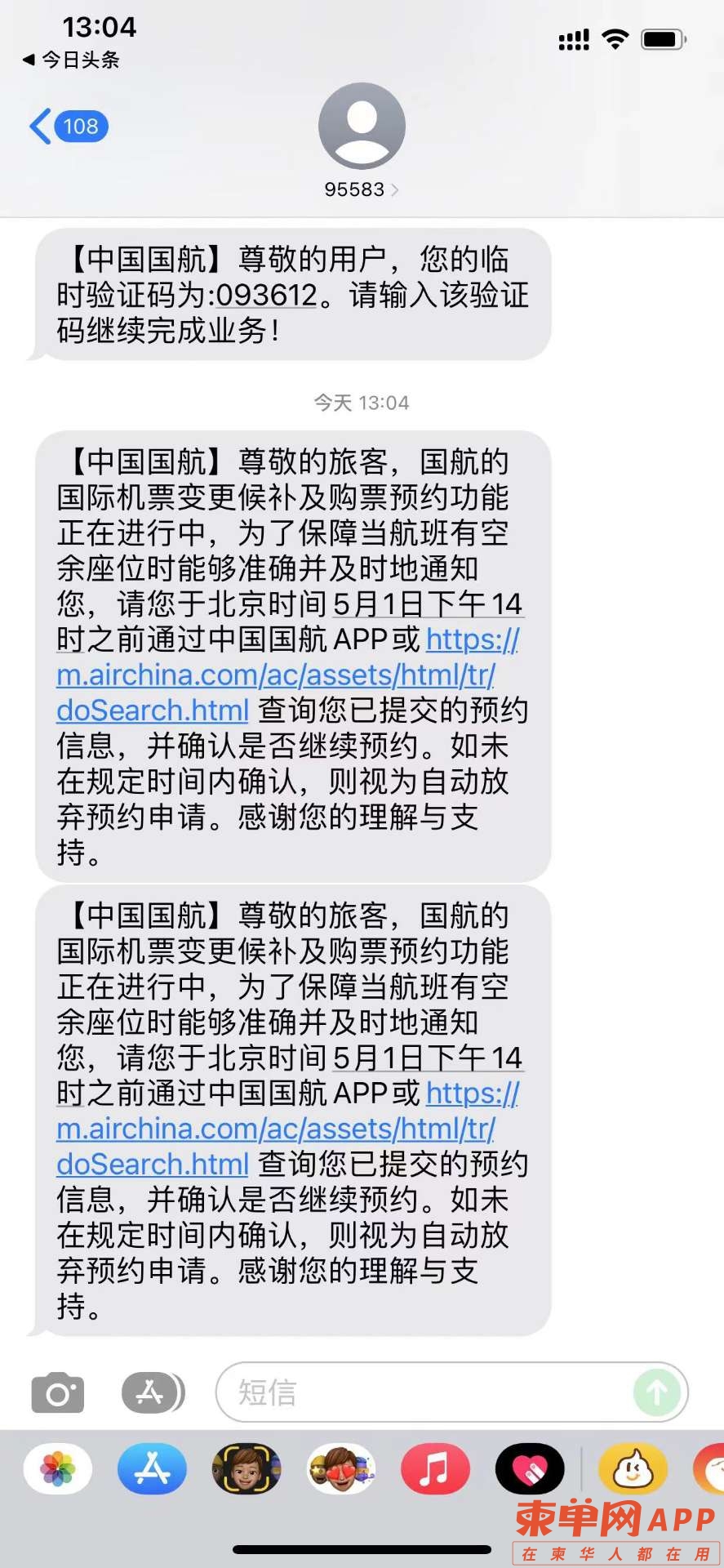Open the Memoji camera effects app
The width and height of the screenshot is (724, 1568).
[x=247, y=1469]
